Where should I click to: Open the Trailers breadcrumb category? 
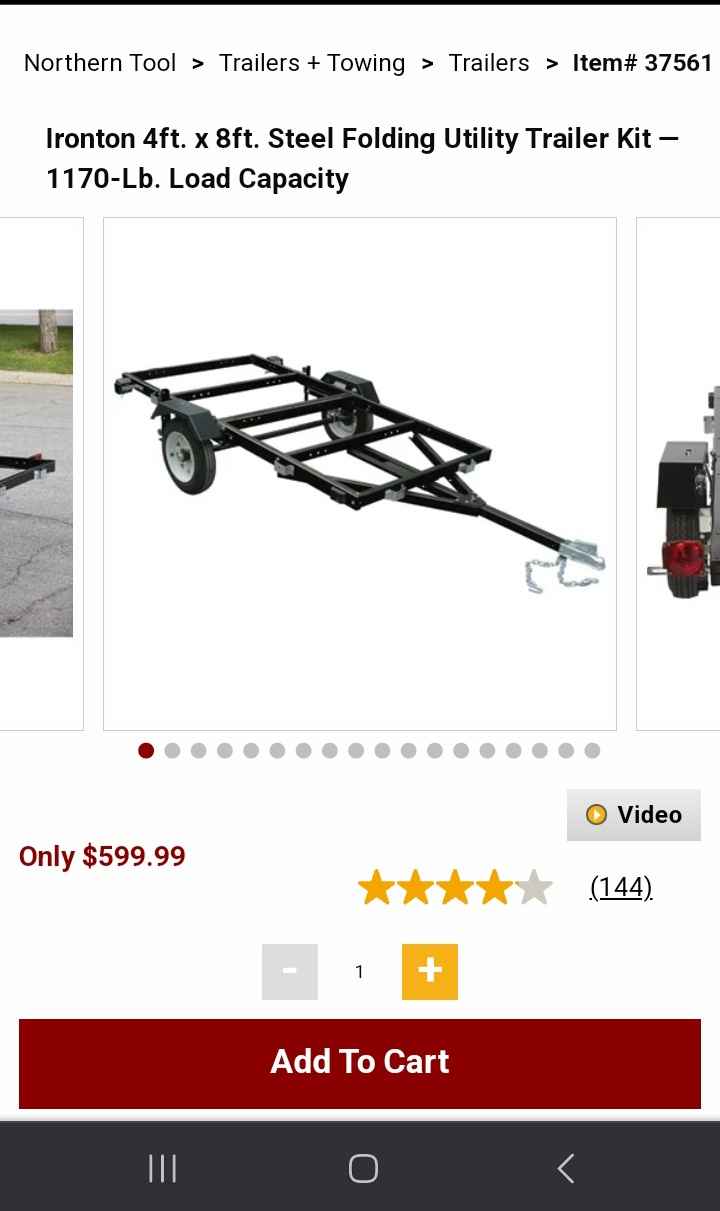click(x=489, y=63)
